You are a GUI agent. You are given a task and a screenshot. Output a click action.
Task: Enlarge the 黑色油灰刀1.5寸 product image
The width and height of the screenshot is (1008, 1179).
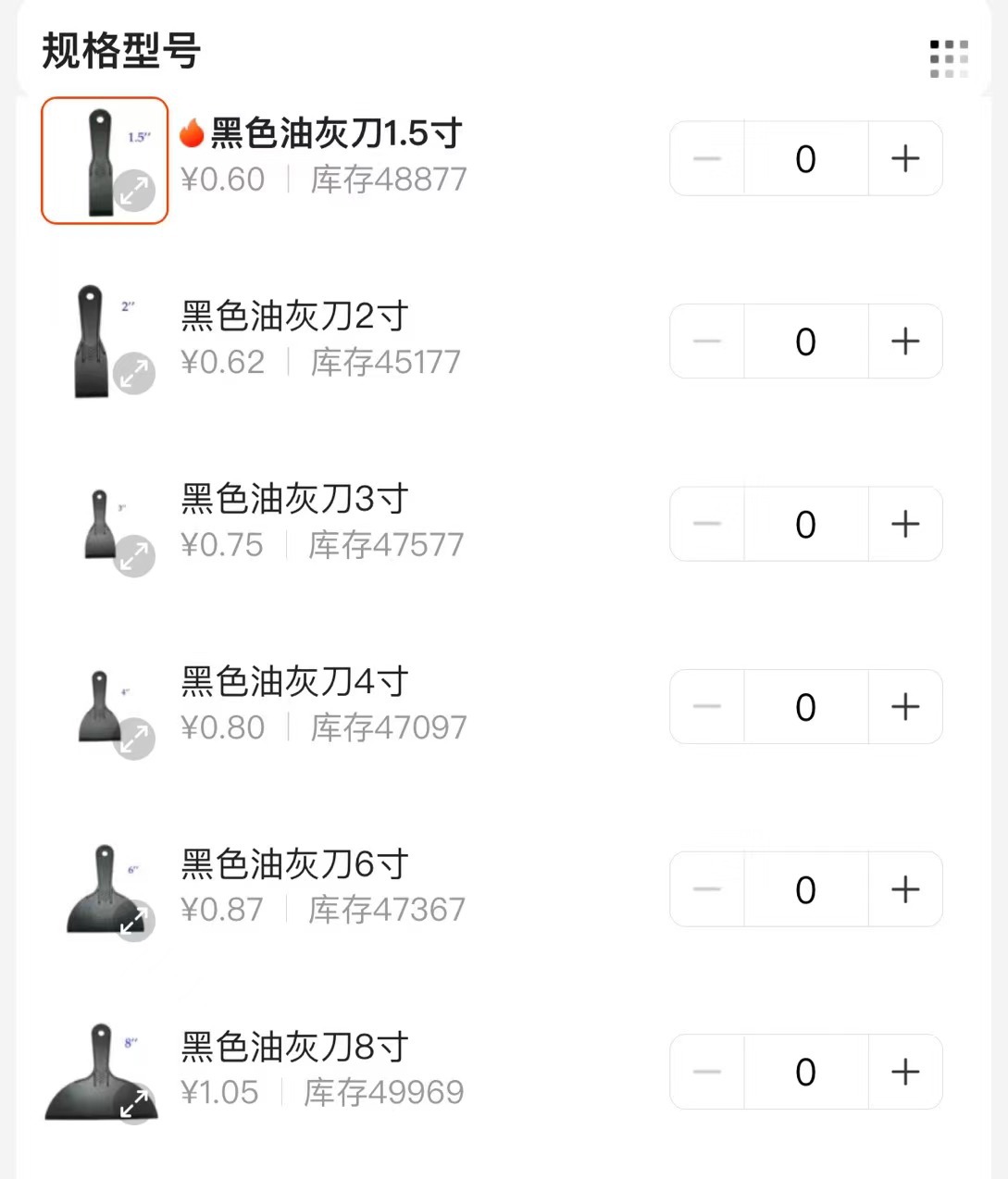pos(135,191)
